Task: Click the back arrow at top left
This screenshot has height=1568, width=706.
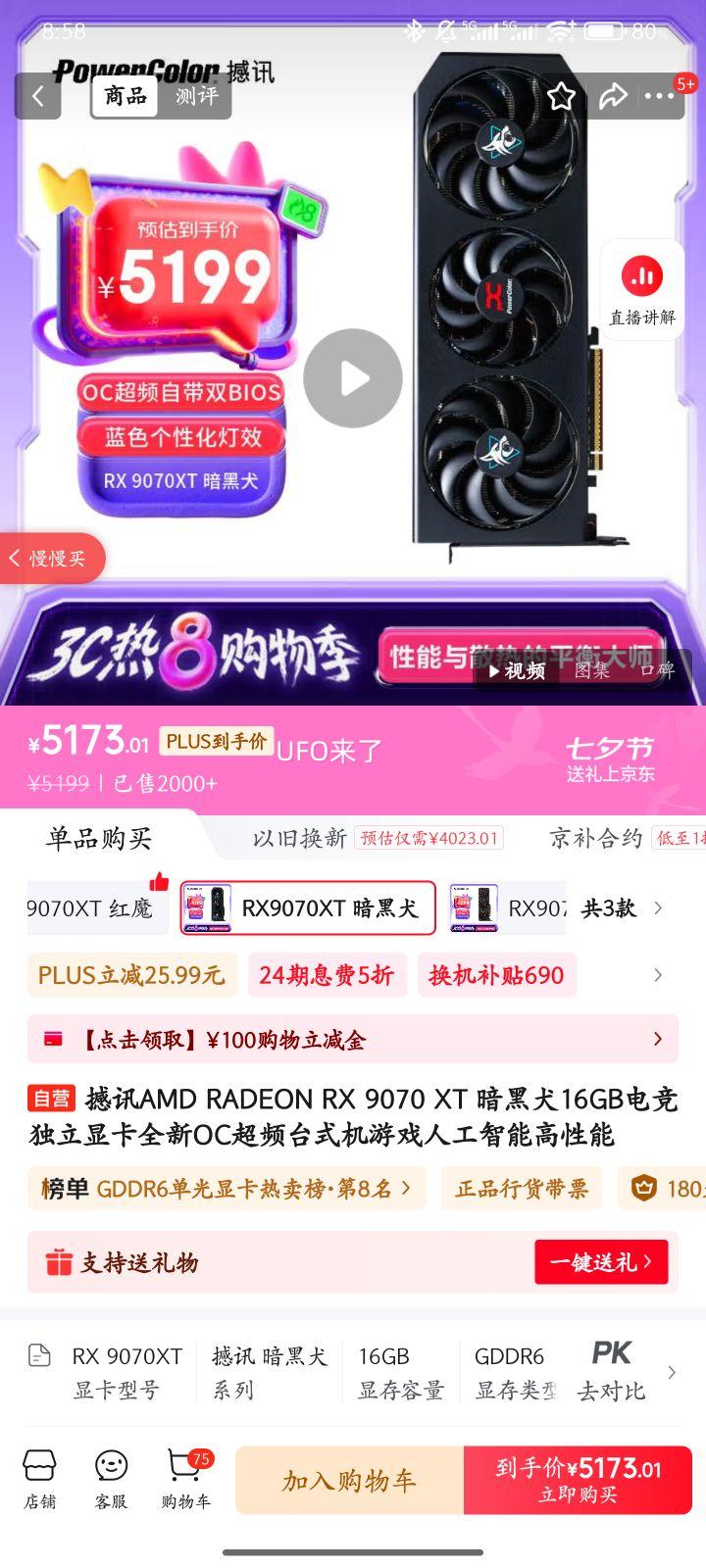Action: pos(36,96)
